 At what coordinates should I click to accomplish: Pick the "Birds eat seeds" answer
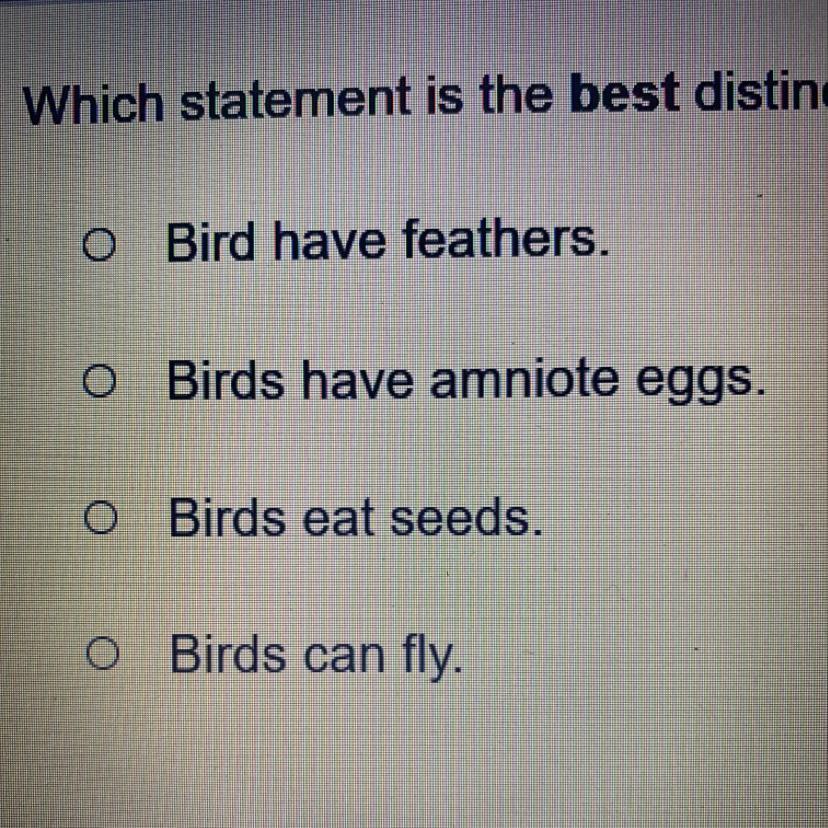point(97,518)
